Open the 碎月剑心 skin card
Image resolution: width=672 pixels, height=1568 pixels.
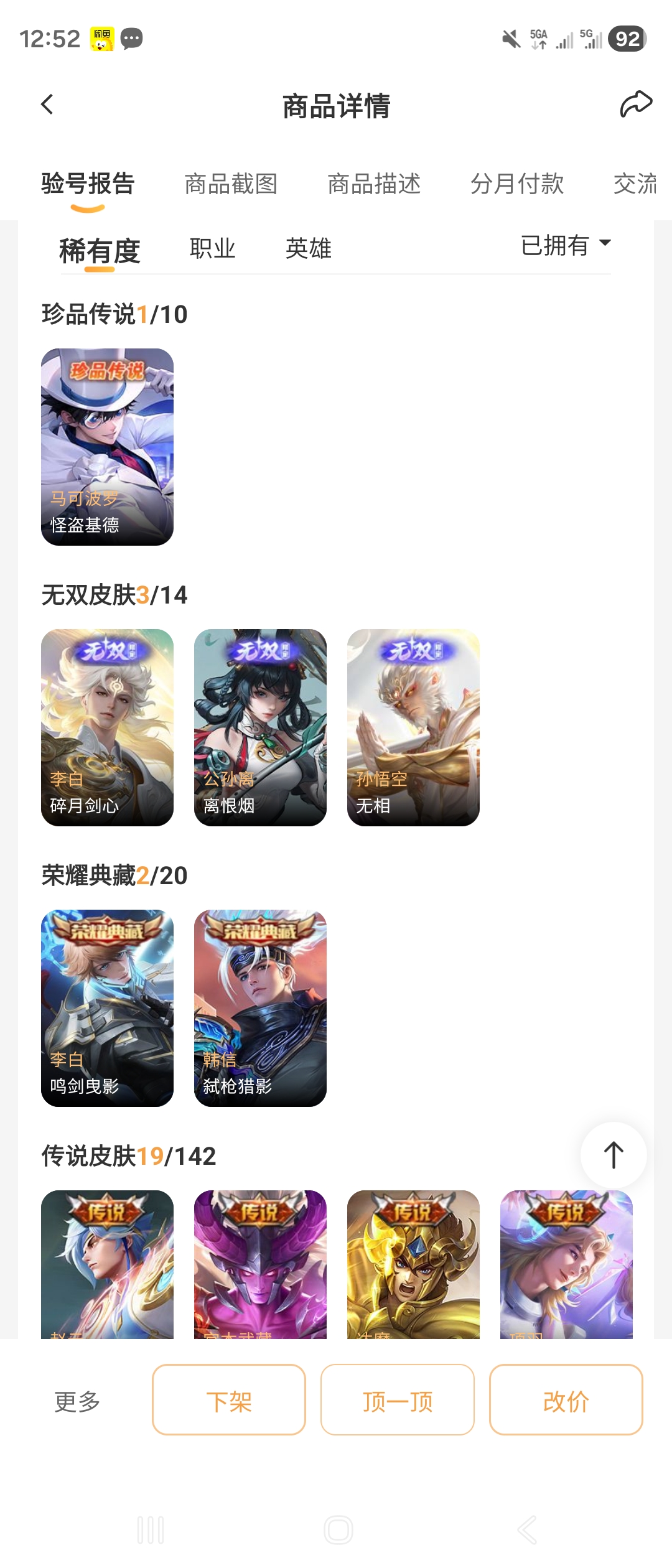coord(107,727)
